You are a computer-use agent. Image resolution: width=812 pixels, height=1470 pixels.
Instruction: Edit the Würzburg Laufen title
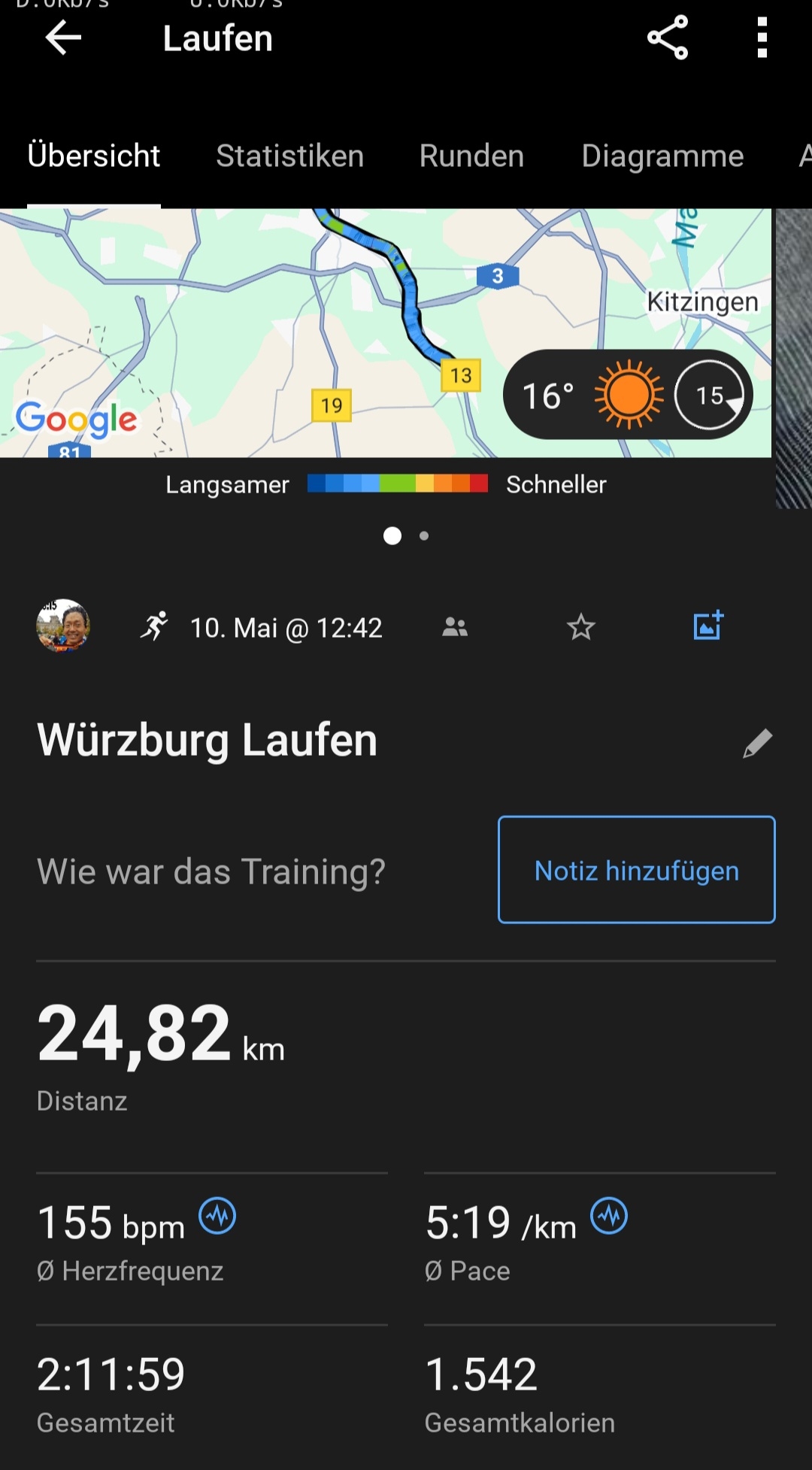point(757,743)
